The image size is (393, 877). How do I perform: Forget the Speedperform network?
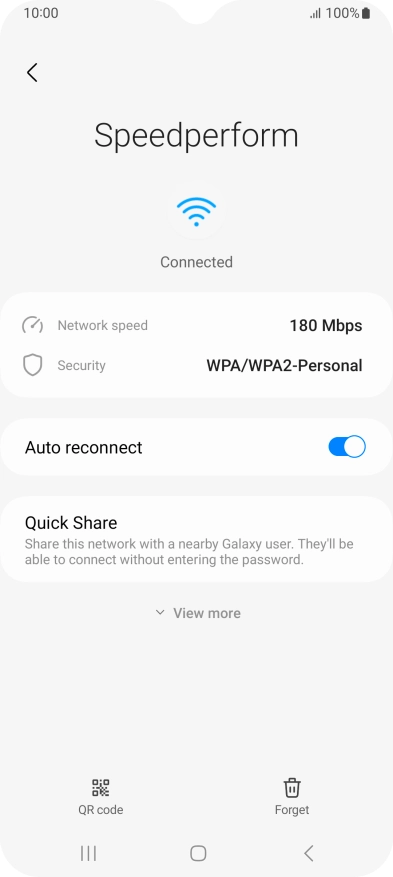292,796
